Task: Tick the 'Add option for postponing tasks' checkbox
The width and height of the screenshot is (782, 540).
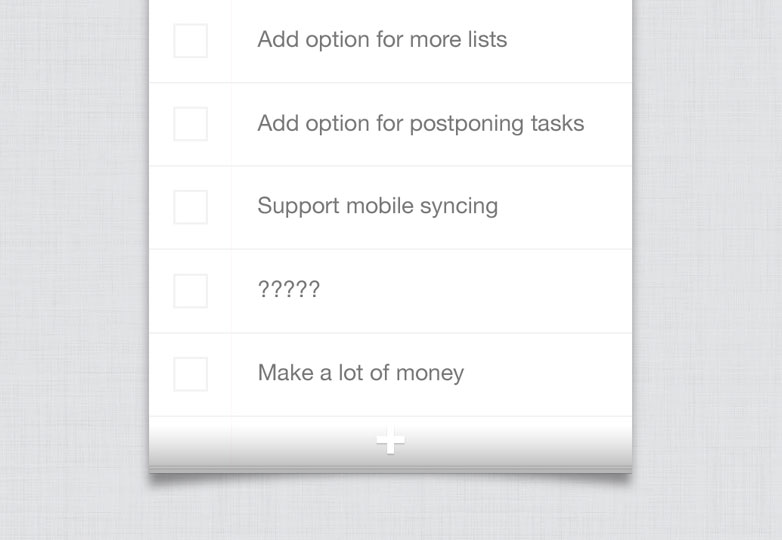Action: coord(190,124)
